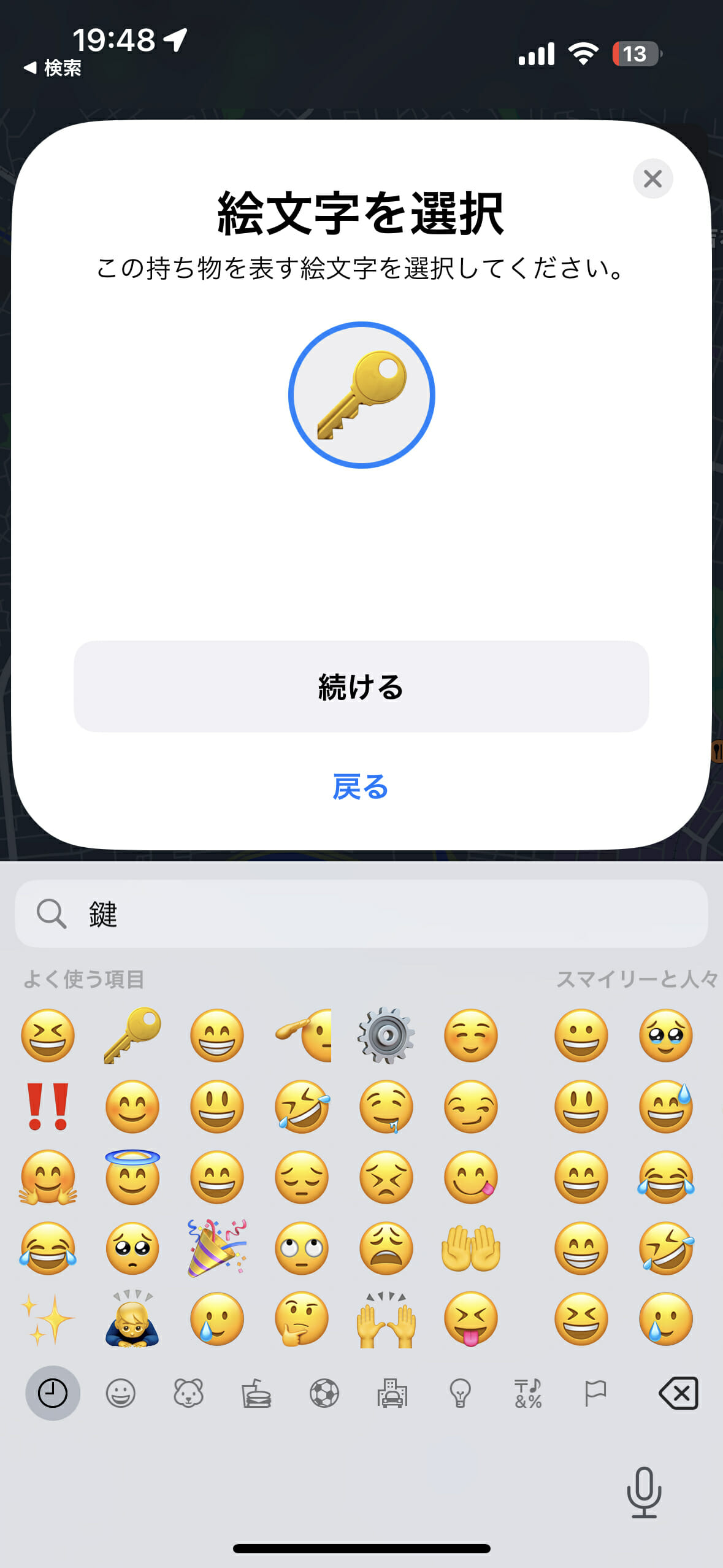Pick the thinking face emoji
This screenshot has width=723, height=1568.
click(302, 1318)
